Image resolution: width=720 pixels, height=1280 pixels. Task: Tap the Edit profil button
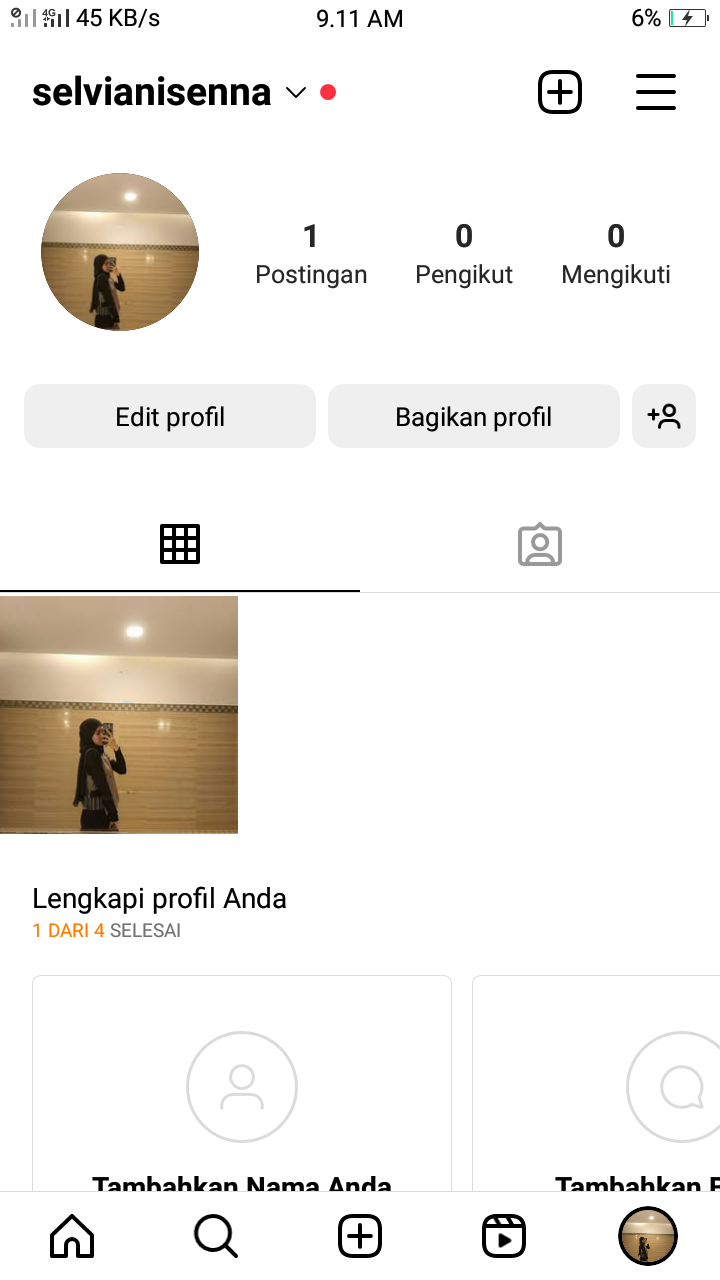(x=170, y=416)
